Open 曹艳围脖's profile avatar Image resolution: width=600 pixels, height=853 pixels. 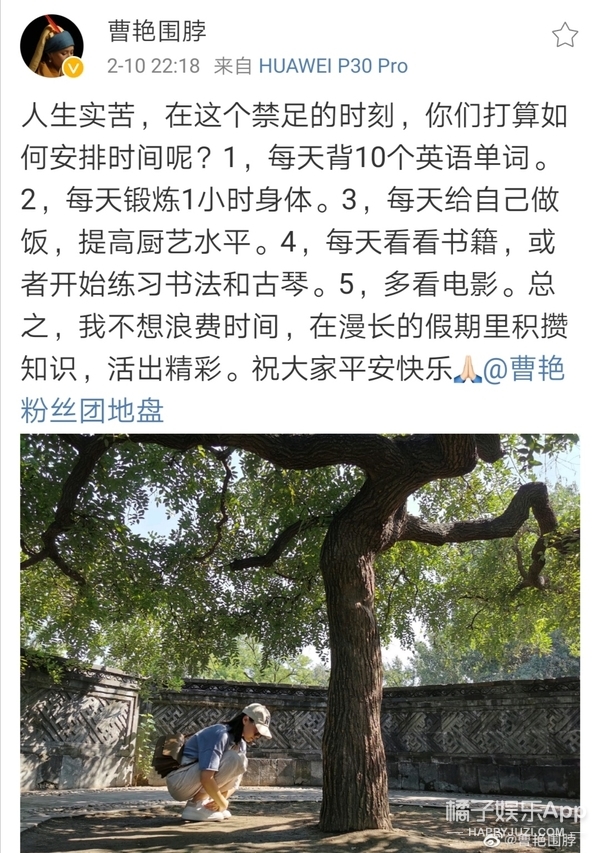[51, 46]
